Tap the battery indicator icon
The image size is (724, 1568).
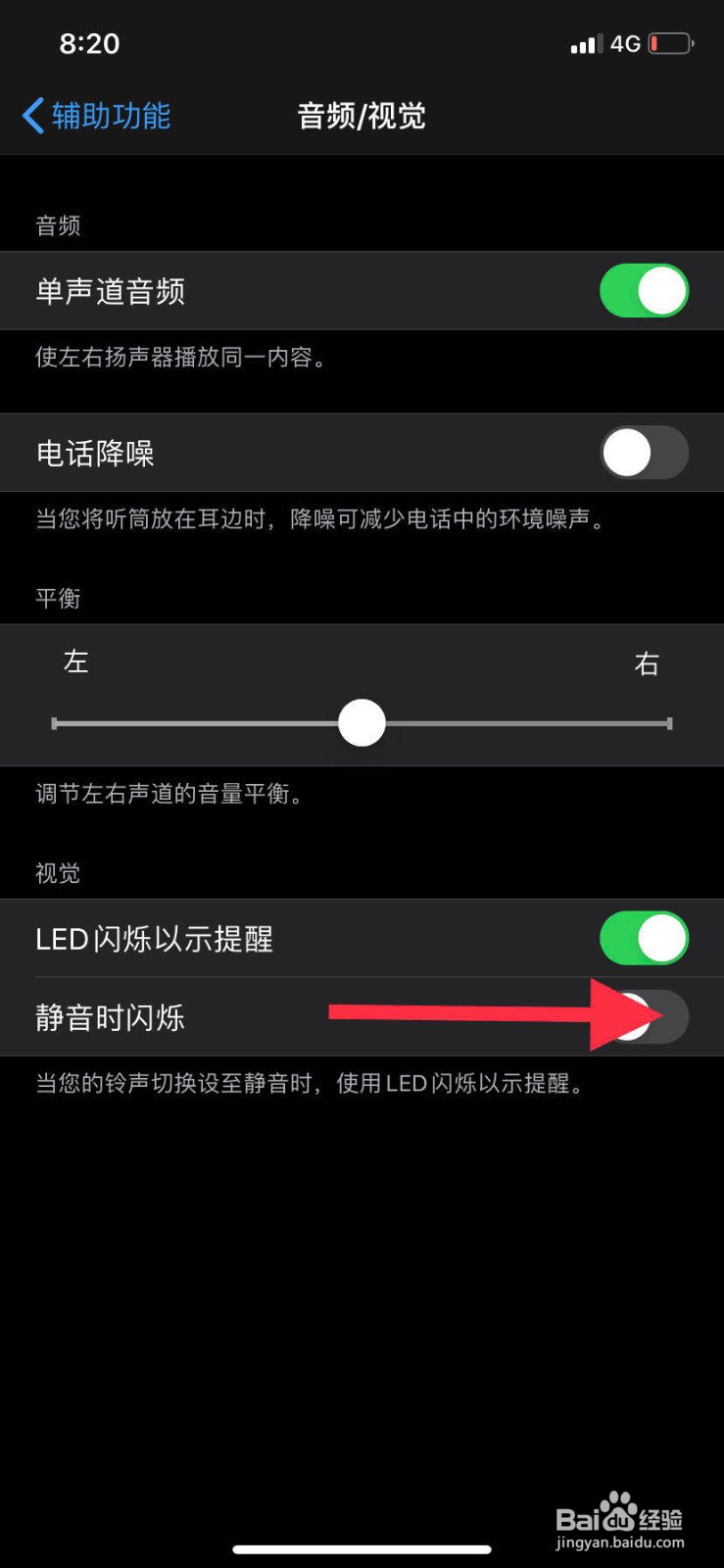coord(669,43)
